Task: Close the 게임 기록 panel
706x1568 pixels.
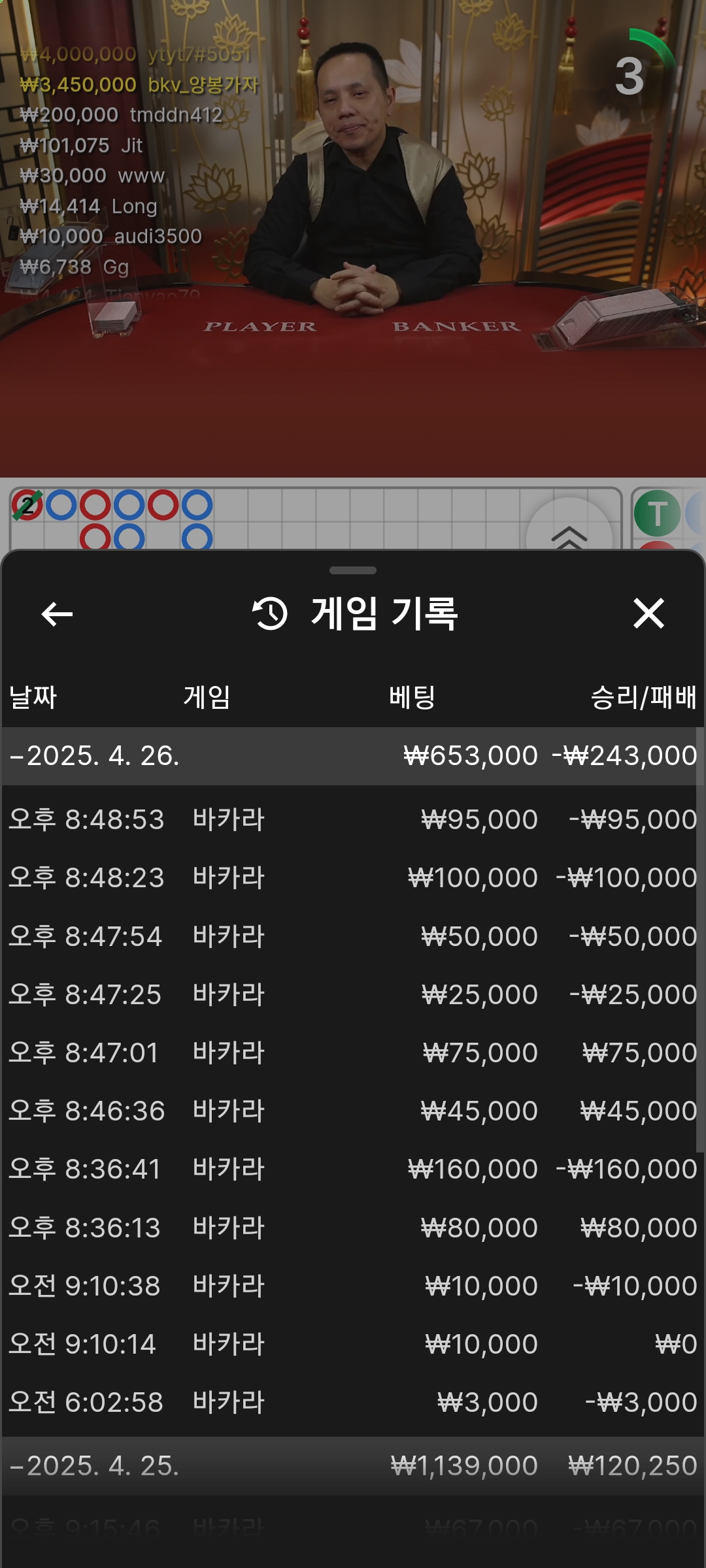Action: pos(648,613)
